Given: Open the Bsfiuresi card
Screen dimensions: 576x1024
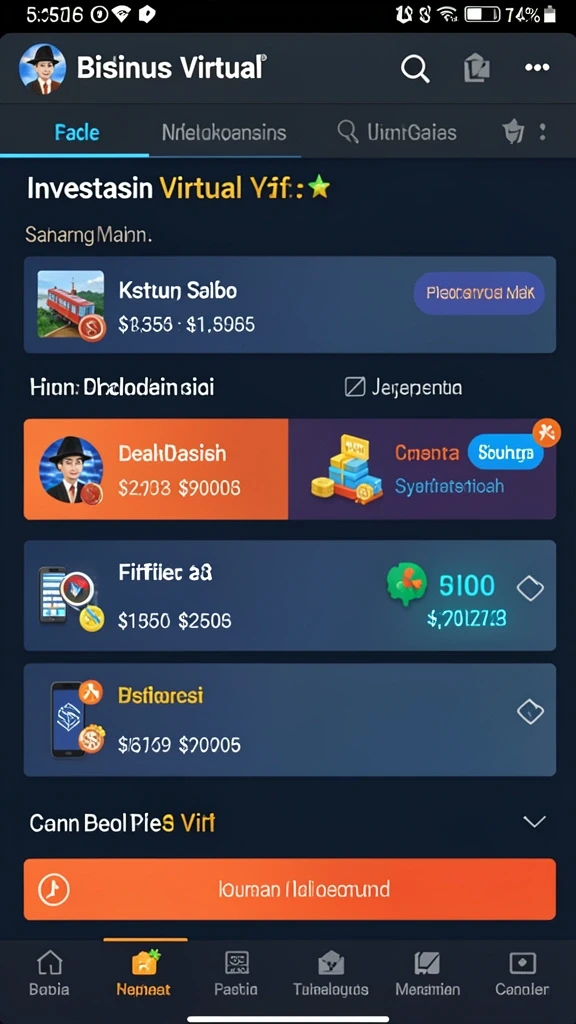Looking at the screenshot, I should (289, 720).
